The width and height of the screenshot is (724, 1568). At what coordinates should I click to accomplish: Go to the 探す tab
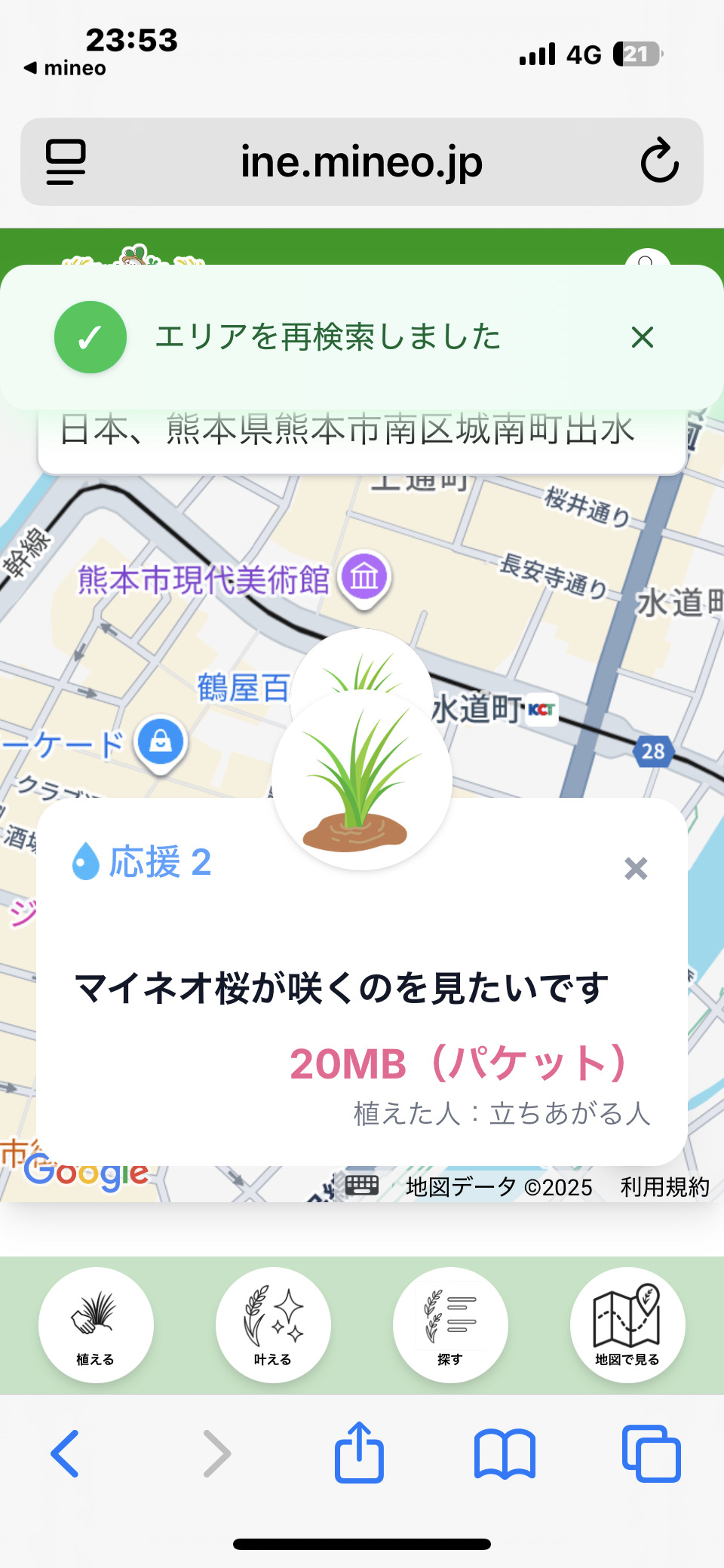tap(450, 1325)
